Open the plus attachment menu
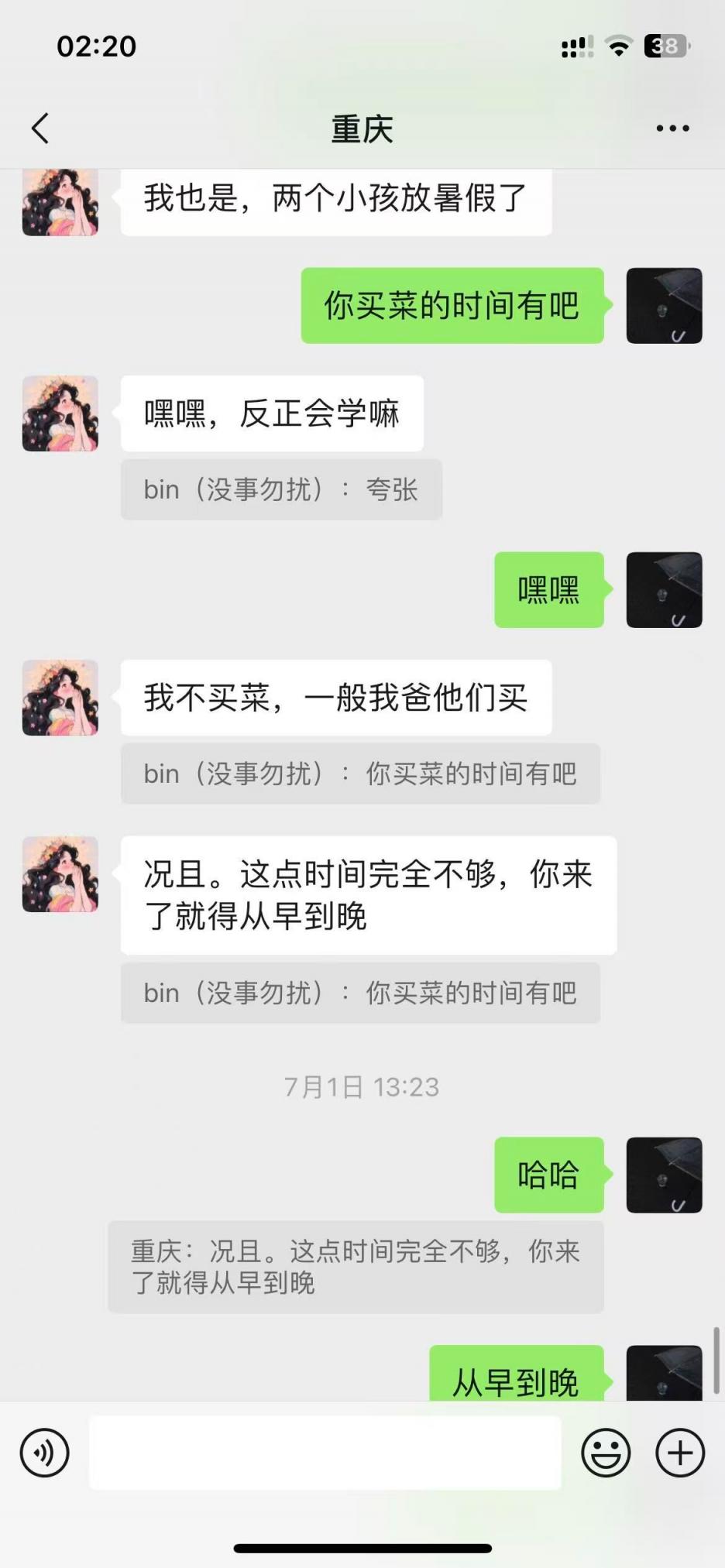This screenshot has height=1568, width=725. pyautogui.click(x=679, y=1452)
